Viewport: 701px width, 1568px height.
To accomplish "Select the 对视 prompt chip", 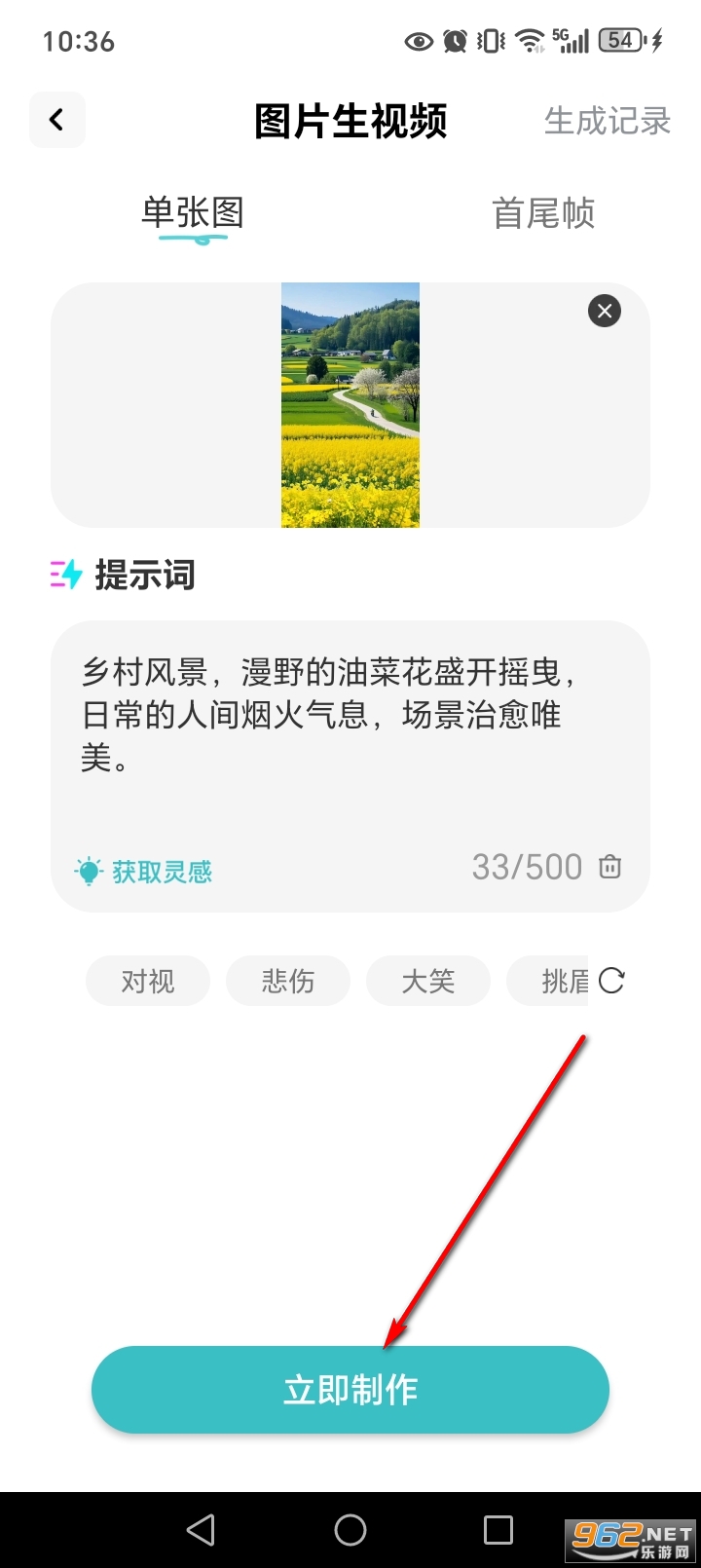I will pyautogui.click(x=147, y=981).
